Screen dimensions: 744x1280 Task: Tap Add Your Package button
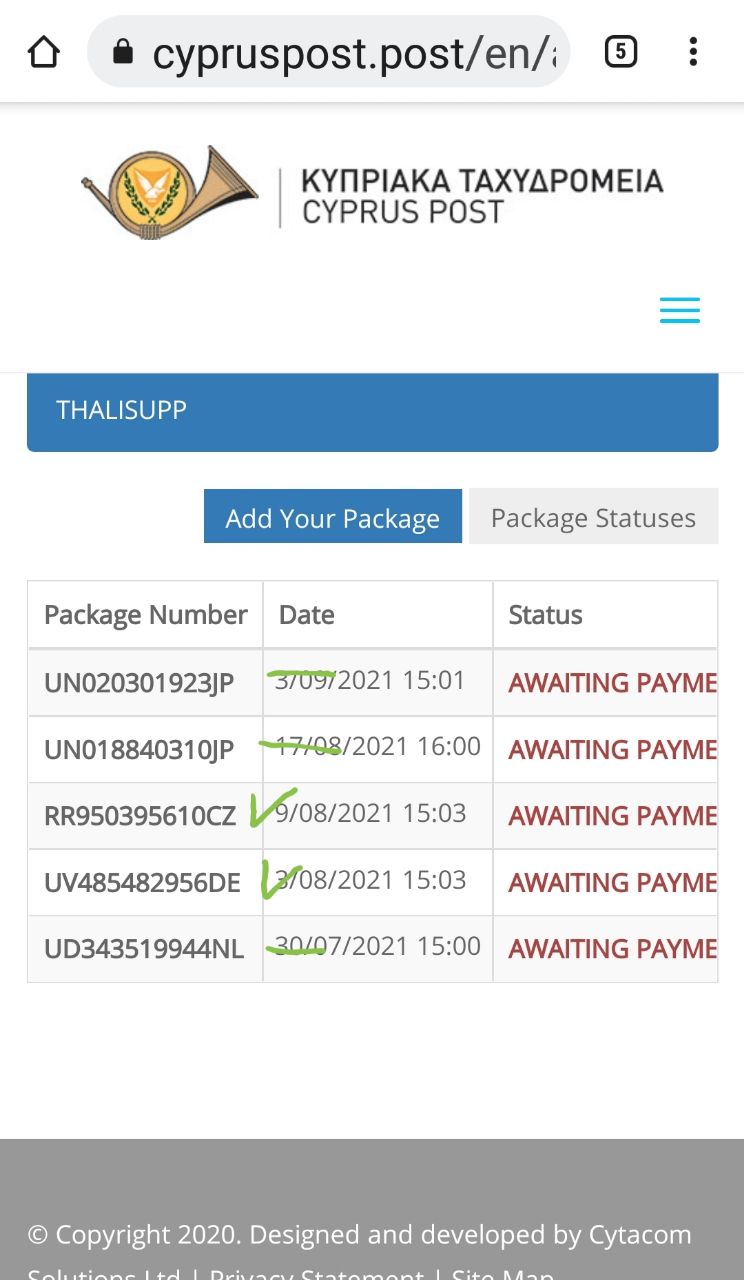[333, 517]
